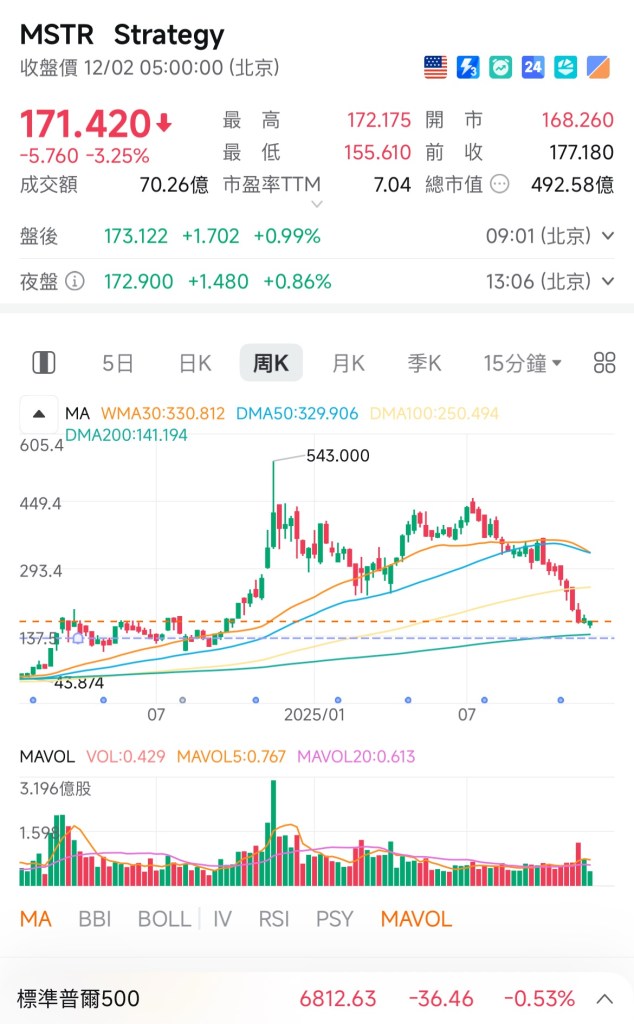Image resolution: width=634 pixels, height=1024 pixels.
Task: Switch chart to 5日 view
Action: 118,363
